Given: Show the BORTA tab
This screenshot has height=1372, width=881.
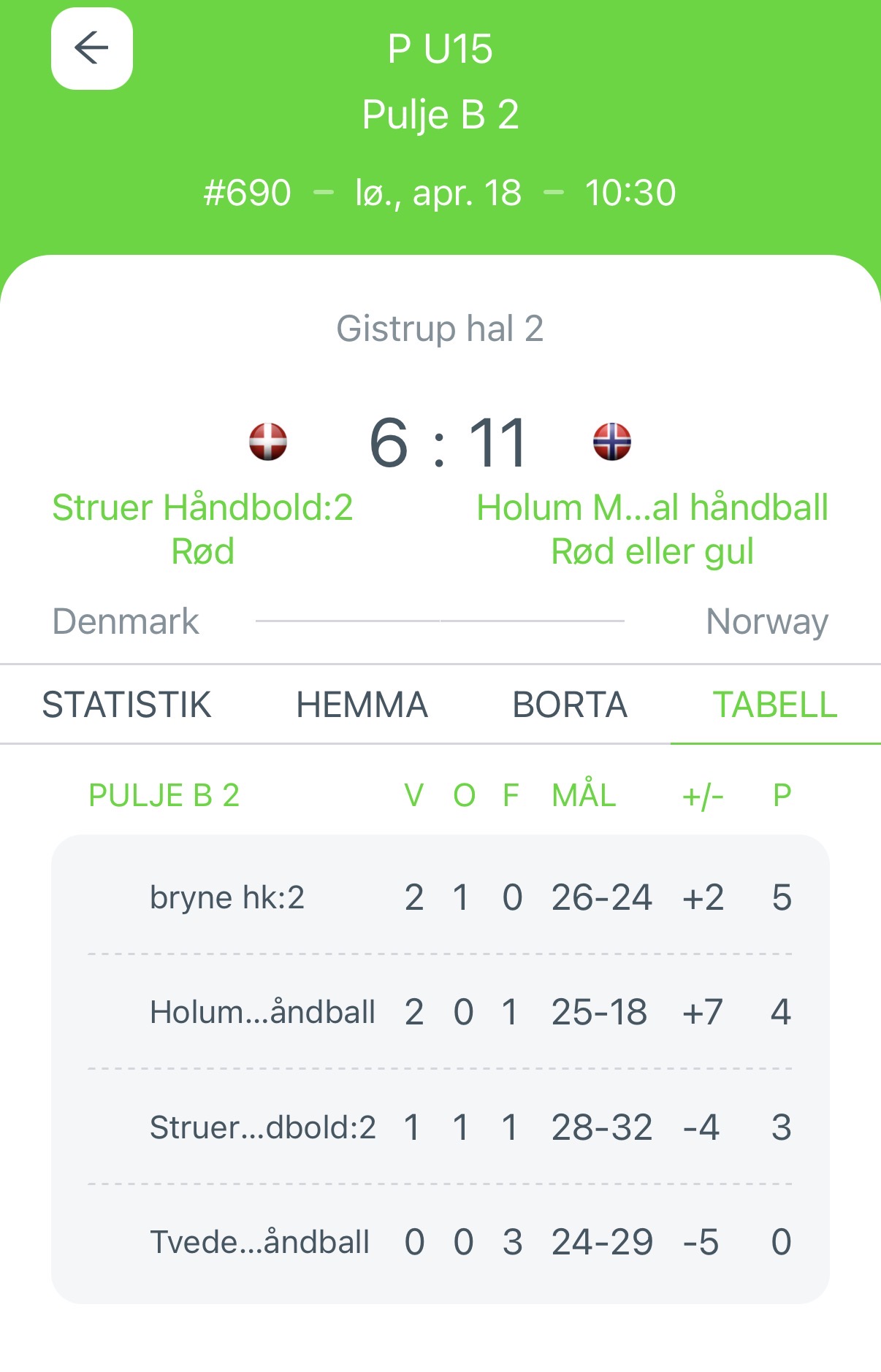Looking at the screenshot, I should coord(570,705).
